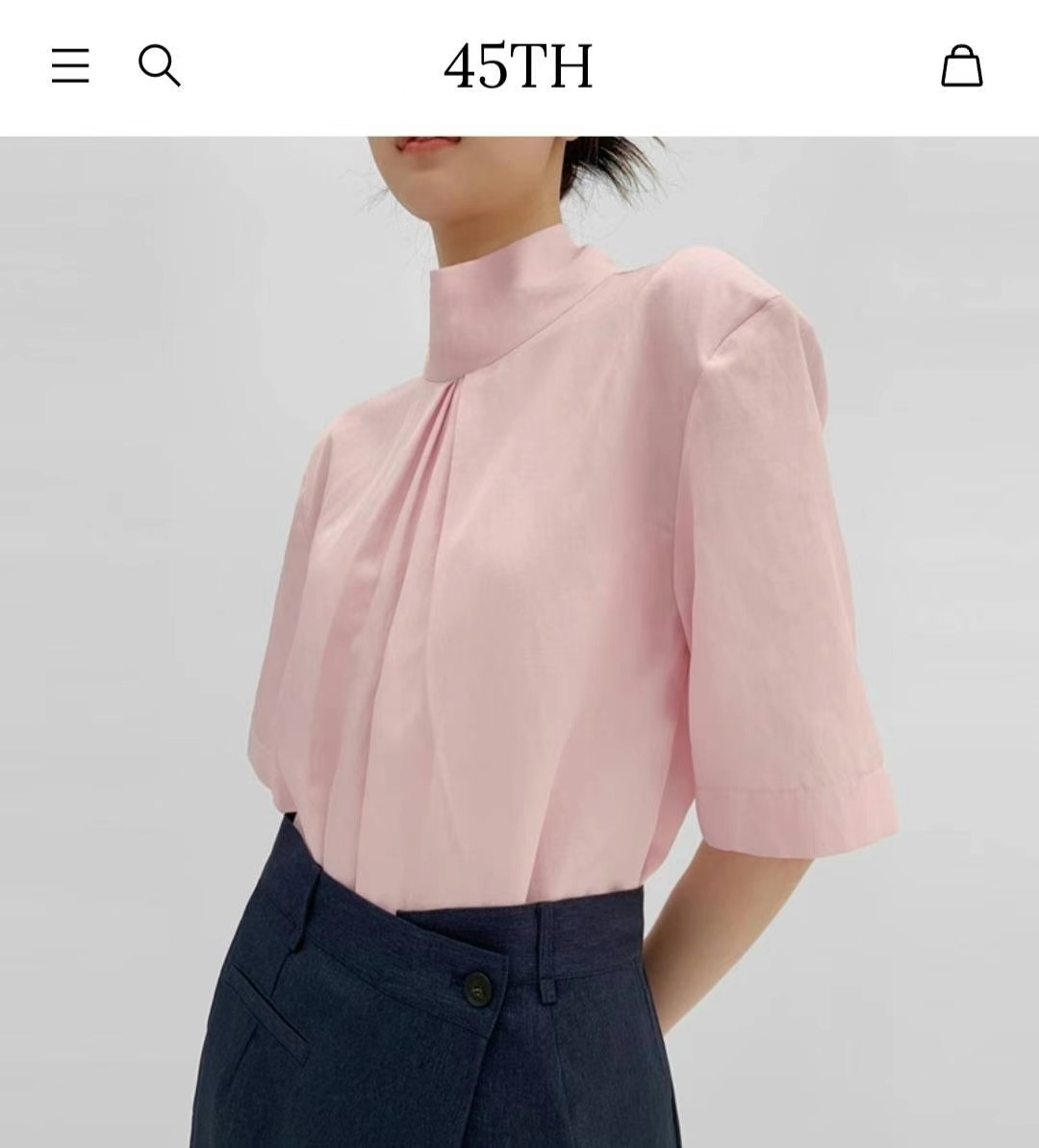
Task: Open the shopping bag
Action: coord(961,66)
